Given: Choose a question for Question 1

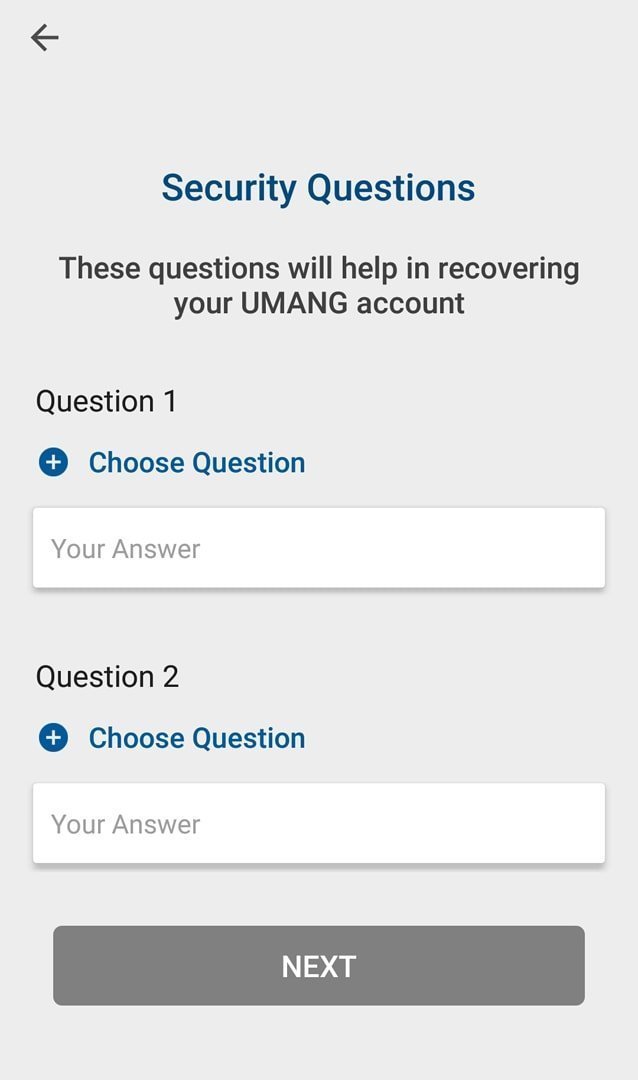Looking at the screenshot, I should click(172, 462).
